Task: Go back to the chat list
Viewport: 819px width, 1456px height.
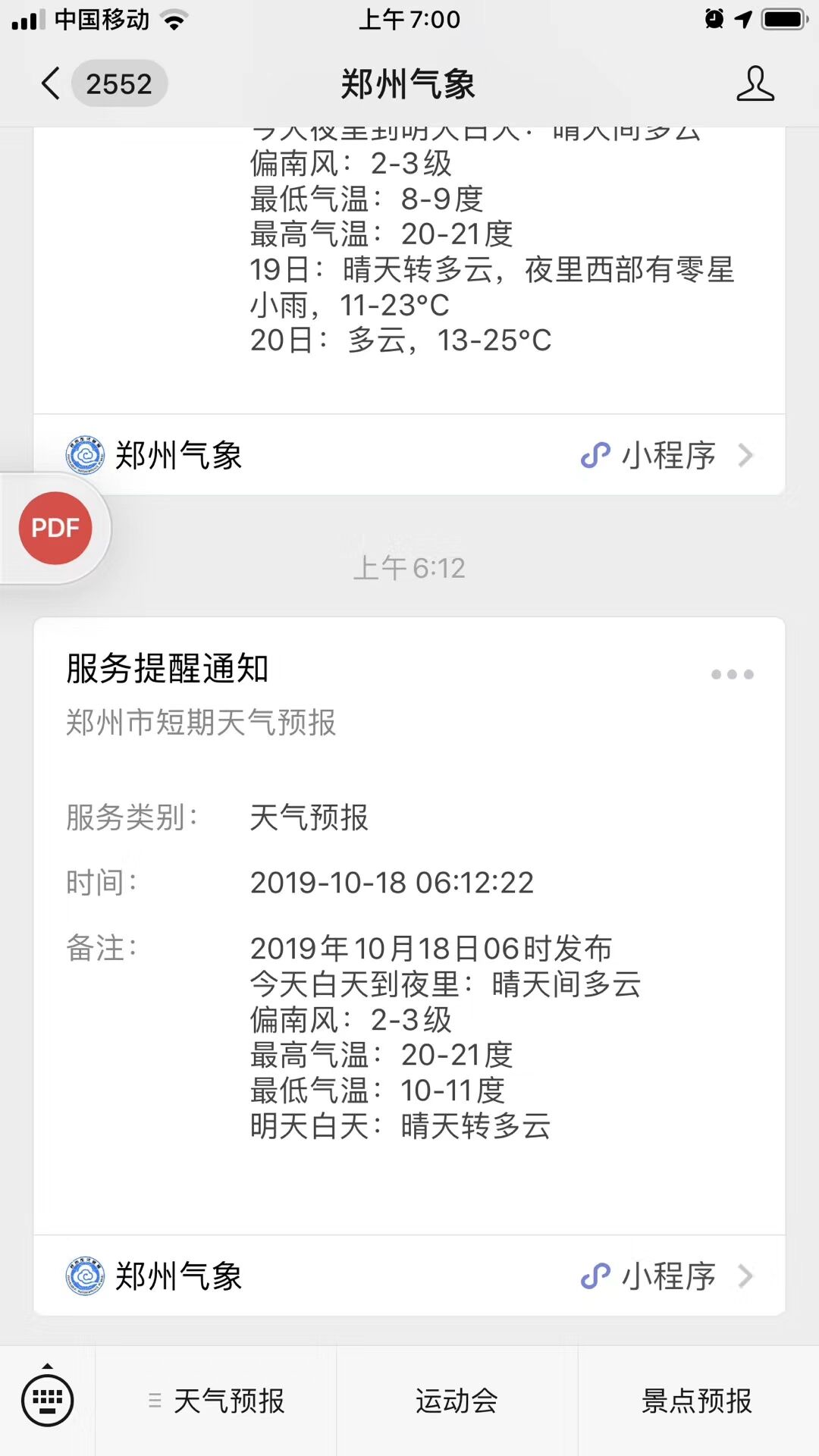Action: click(52, 83)
